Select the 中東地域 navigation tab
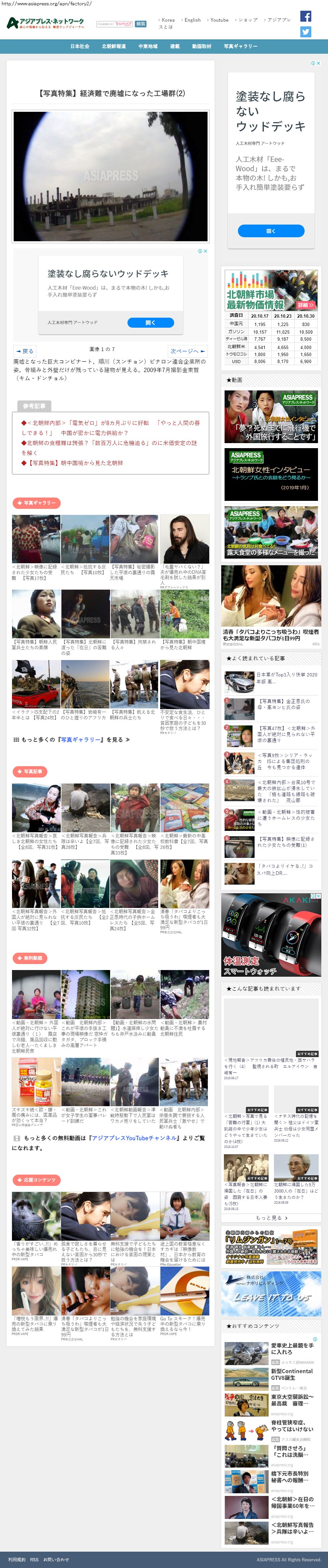This screenshot has width=328, height=1568. click(147, 46)
